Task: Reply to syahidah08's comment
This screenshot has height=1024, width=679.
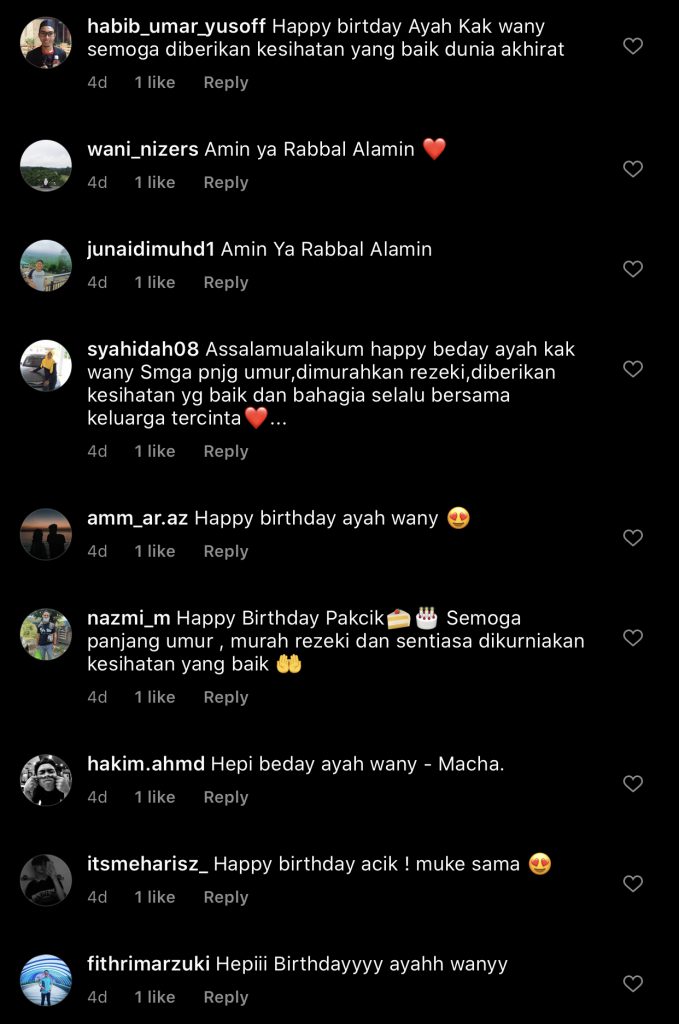Action: click(225, 452)
